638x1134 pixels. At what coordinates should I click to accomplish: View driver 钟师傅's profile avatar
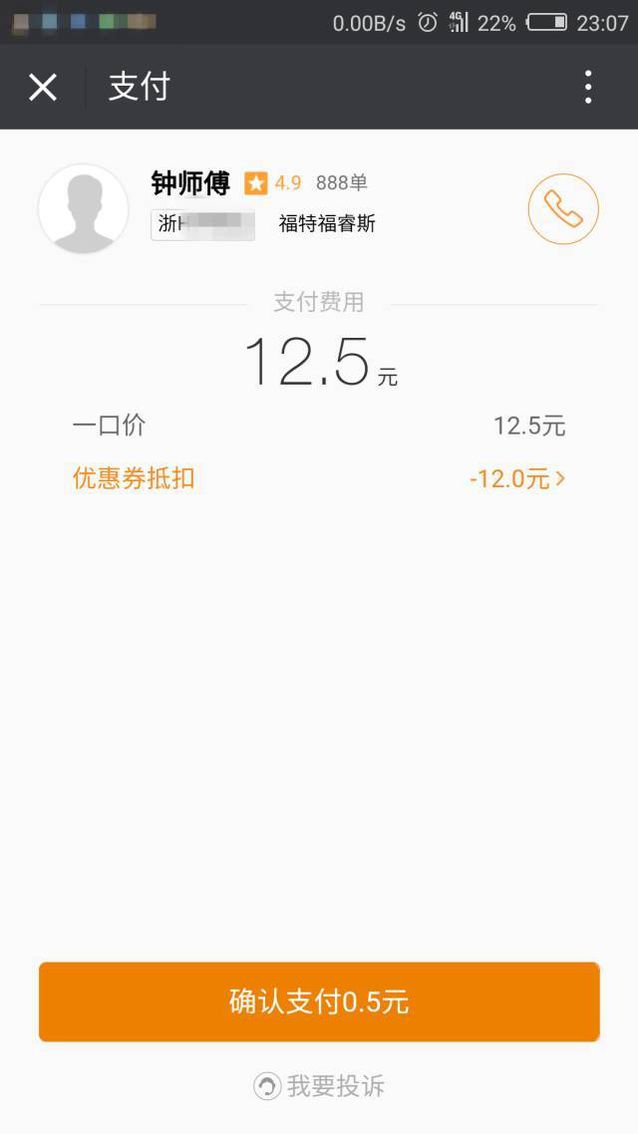pos(83,209)
